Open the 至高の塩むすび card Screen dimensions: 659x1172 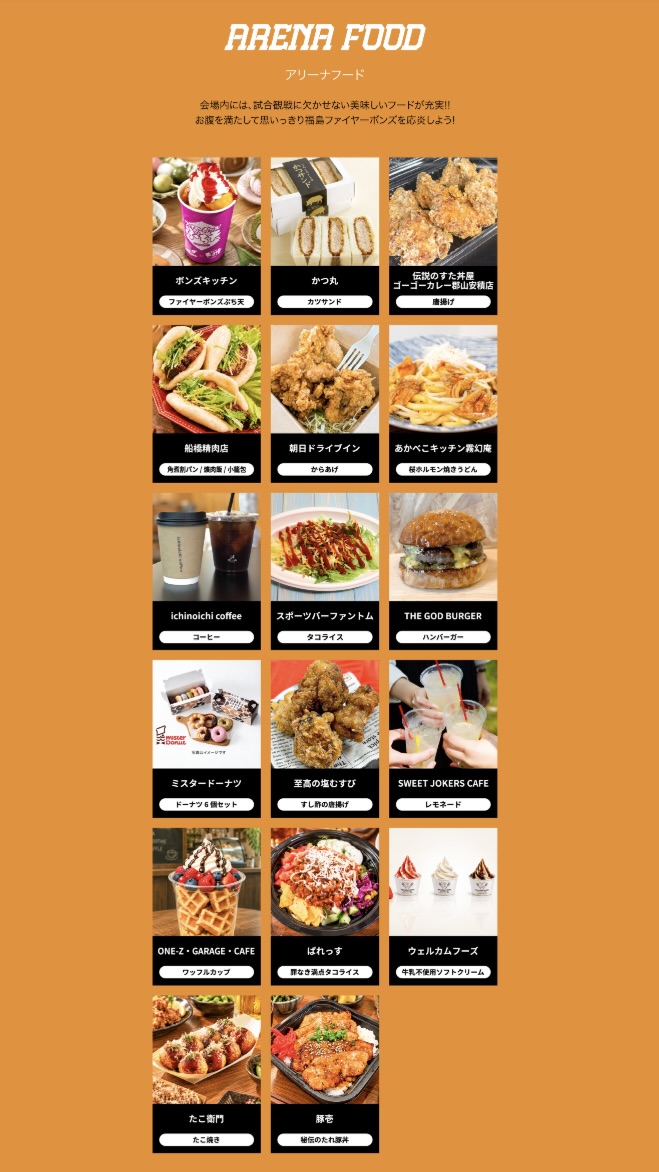pyautogui.click(x=324, y=738)
